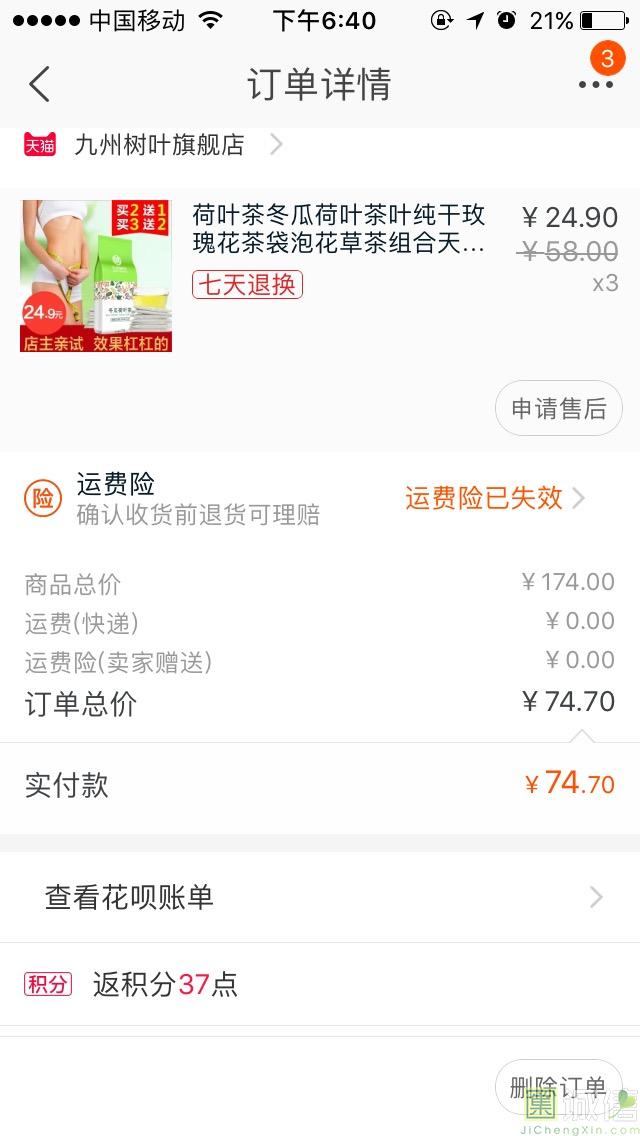
Task: Open the 荷叶茶 product in the order
Action: tap(338, 230)
